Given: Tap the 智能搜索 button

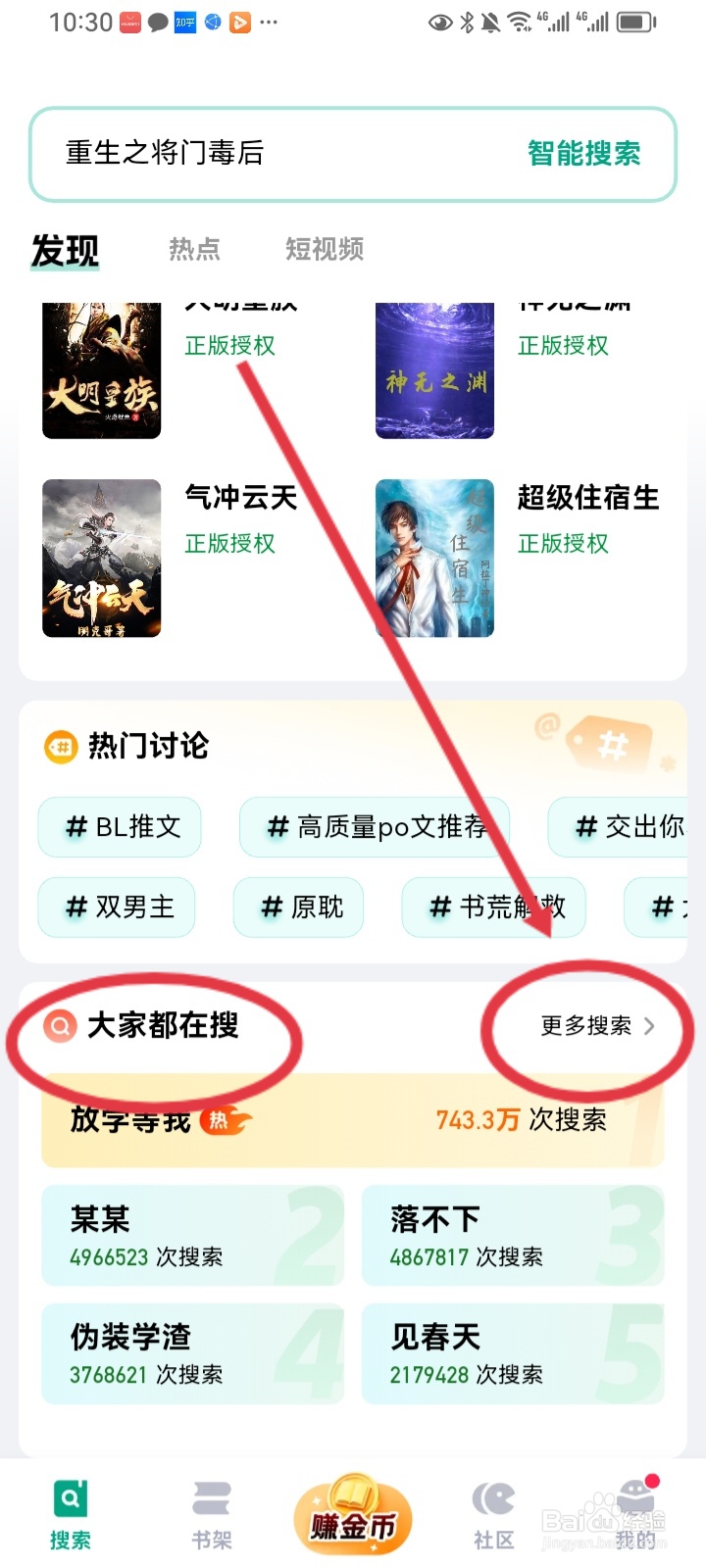Looking at the screenshot, I should tap(583, 154).
